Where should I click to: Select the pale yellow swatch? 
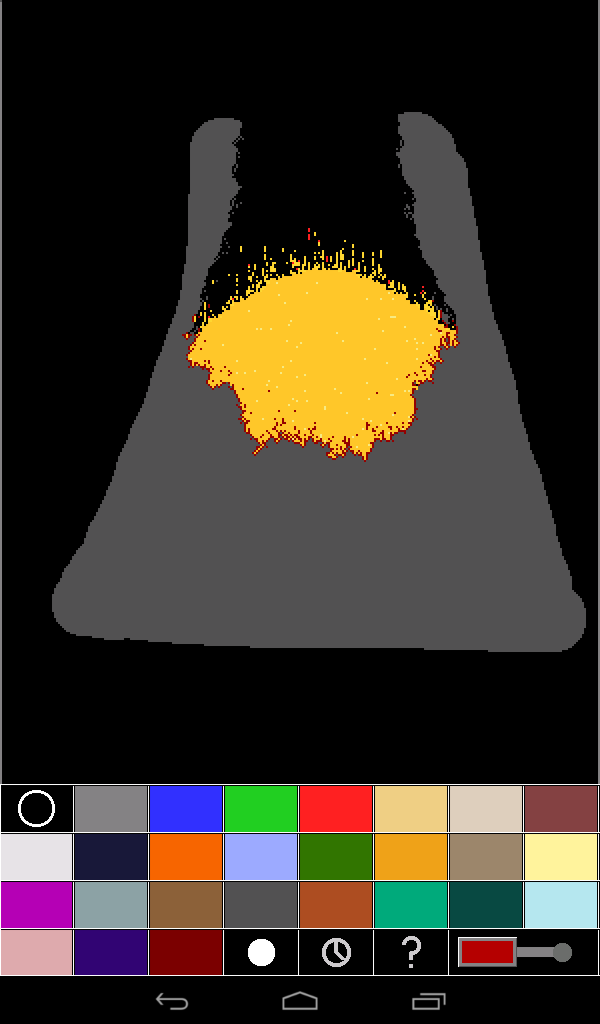tap(561, 856)
